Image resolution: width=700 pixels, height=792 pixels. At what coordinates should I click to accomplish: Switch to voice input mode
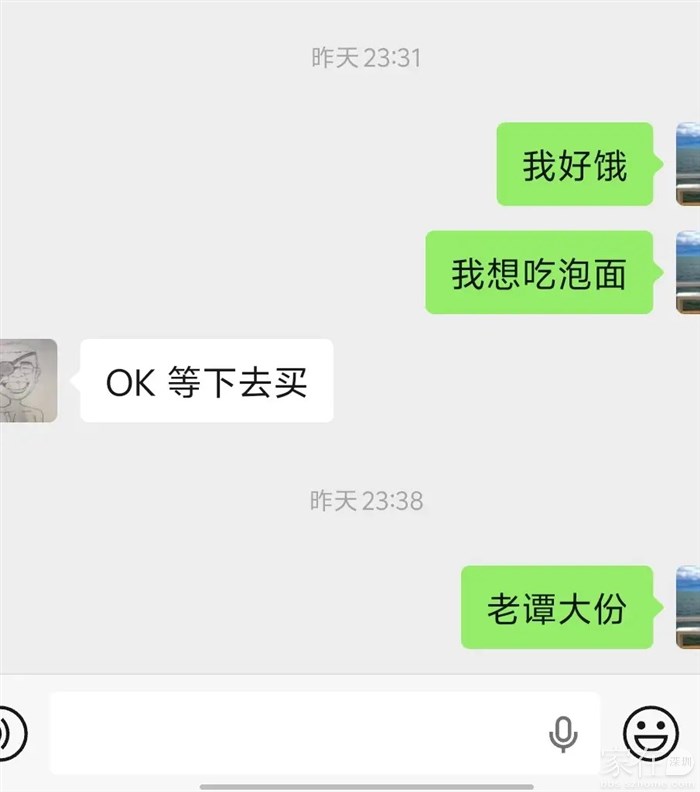(12, 733)
